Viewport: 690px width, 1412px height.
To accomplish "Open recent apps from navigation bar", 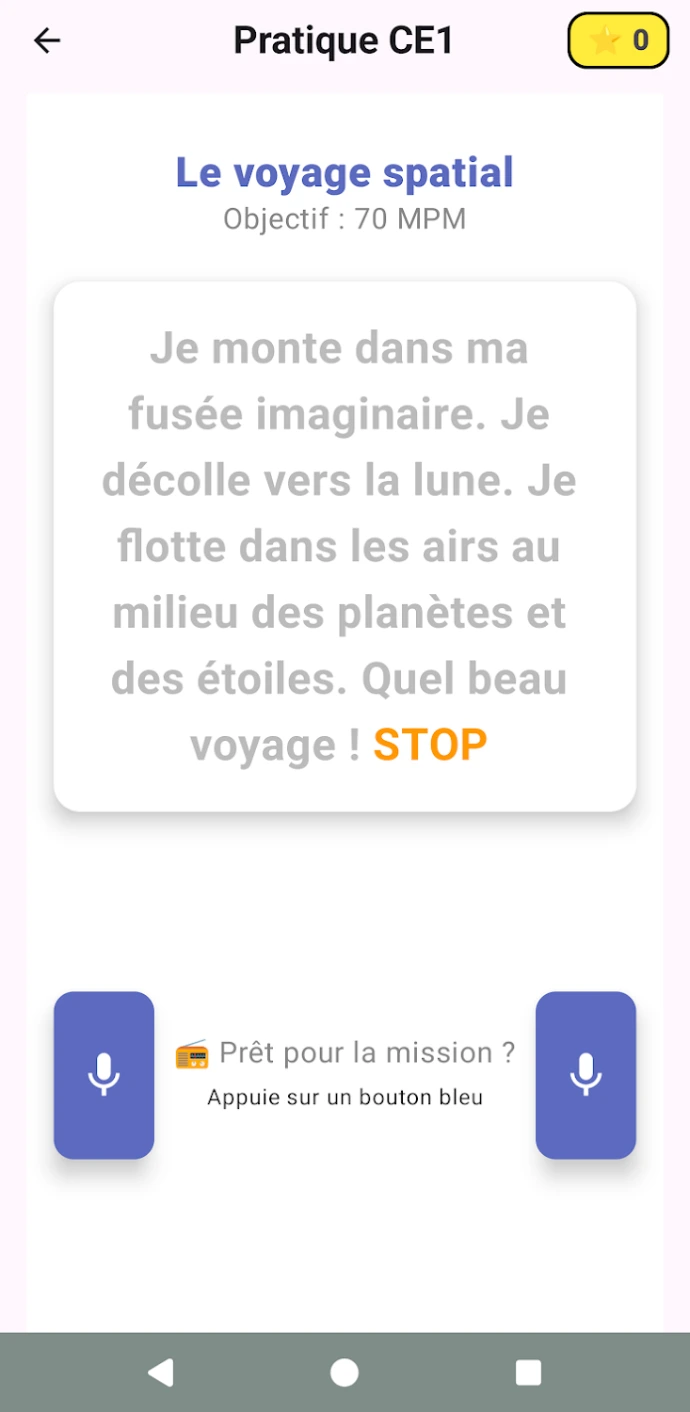I will 528,1372.
